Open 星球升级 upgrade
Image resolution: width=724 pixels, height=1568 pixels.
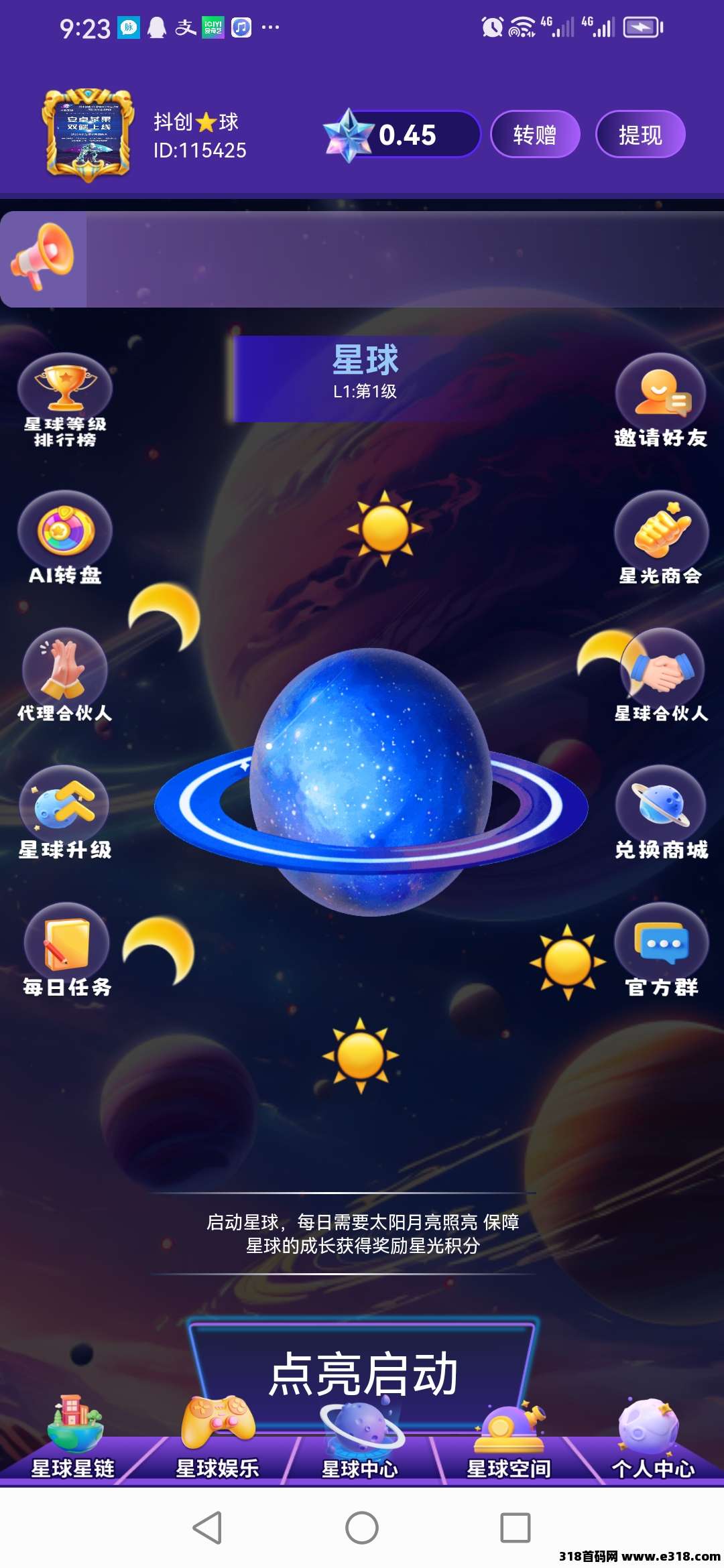[x=65, y=812]
